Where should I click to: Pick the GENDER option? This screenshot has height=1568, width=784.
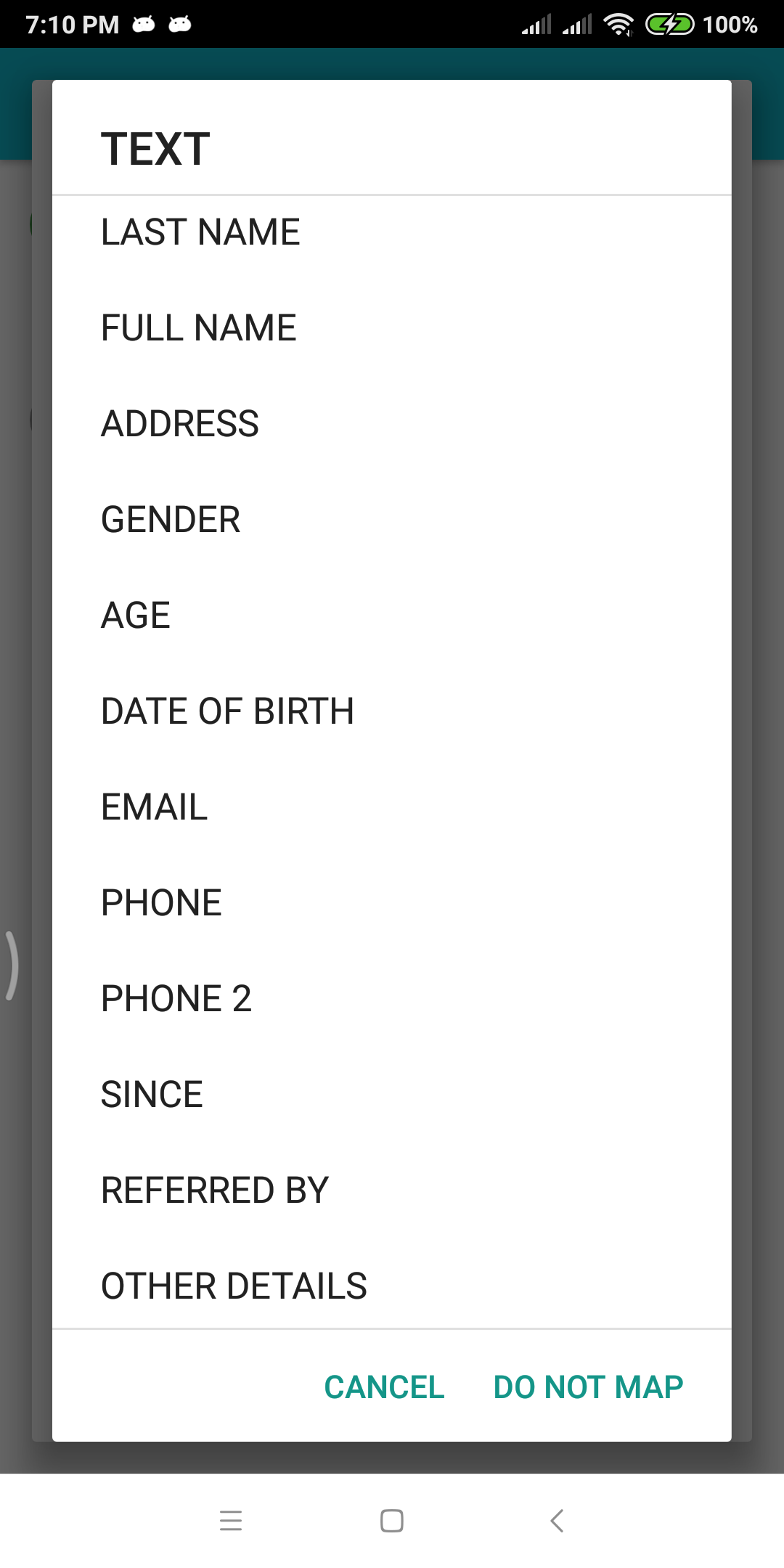click(x=391, y=520)
